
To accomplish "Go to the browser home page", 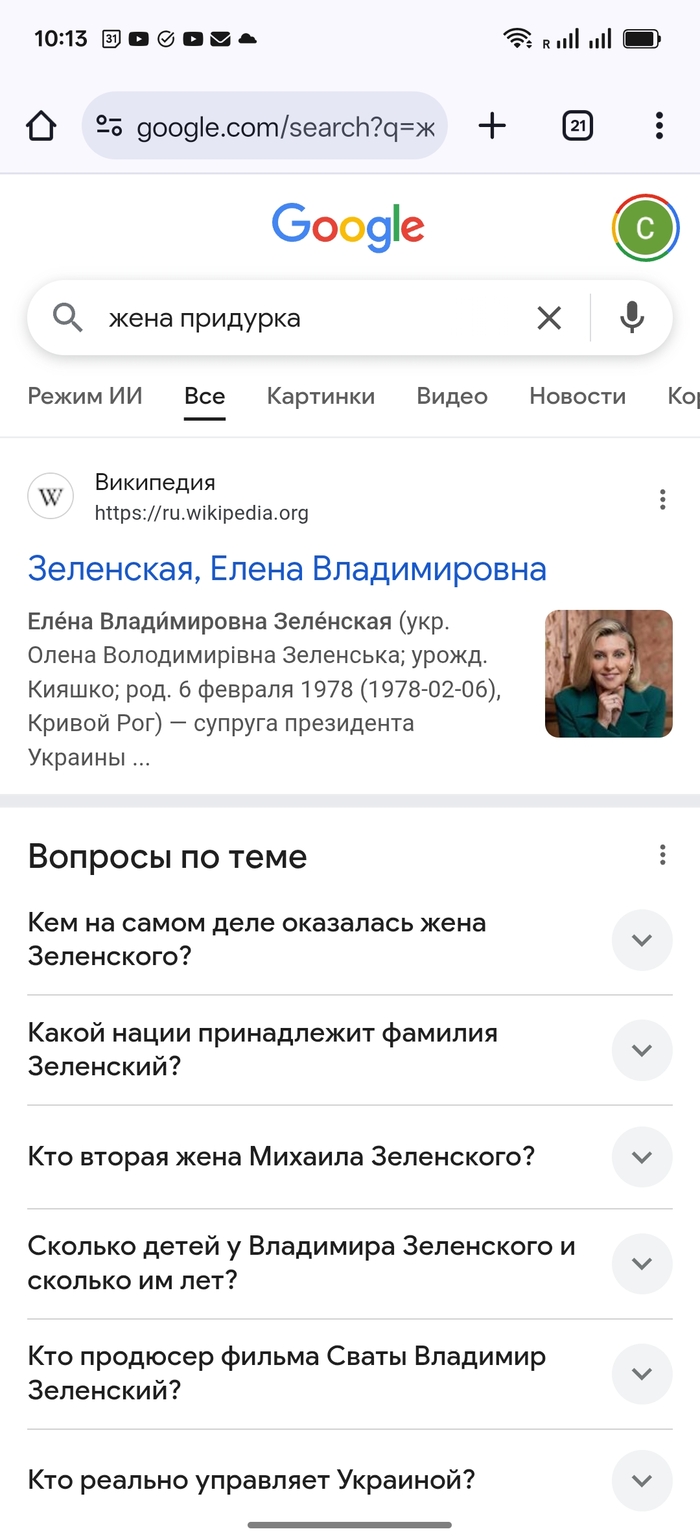I will [41, 126].
